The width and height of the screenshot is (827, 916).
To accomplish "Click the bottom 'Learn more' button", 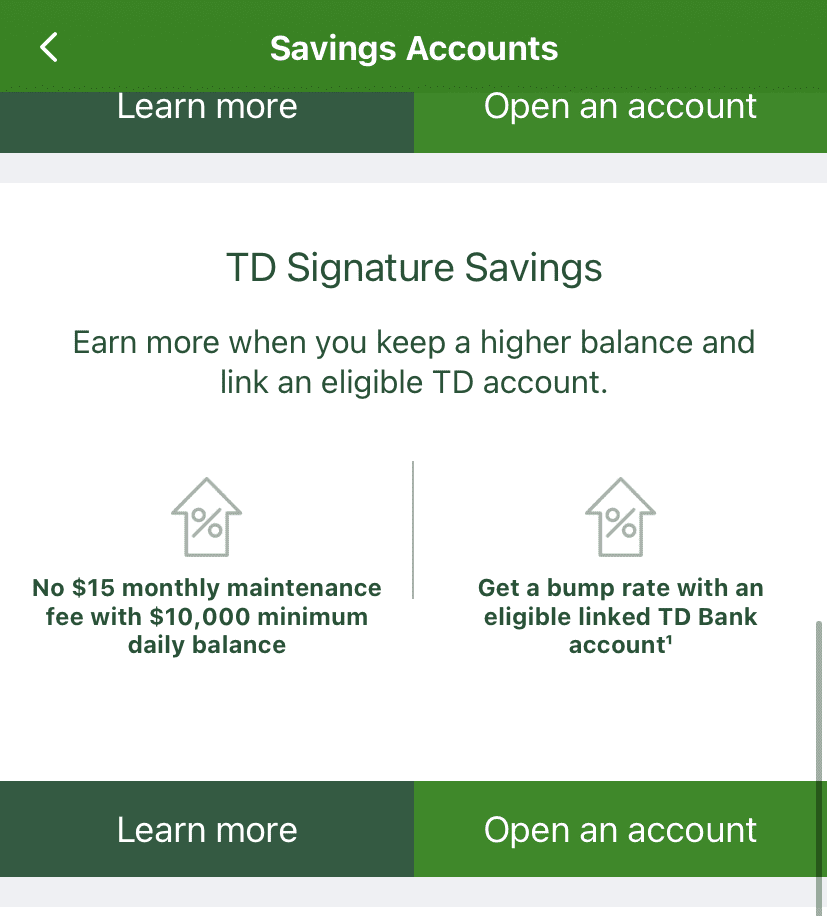I will point(207,830).
